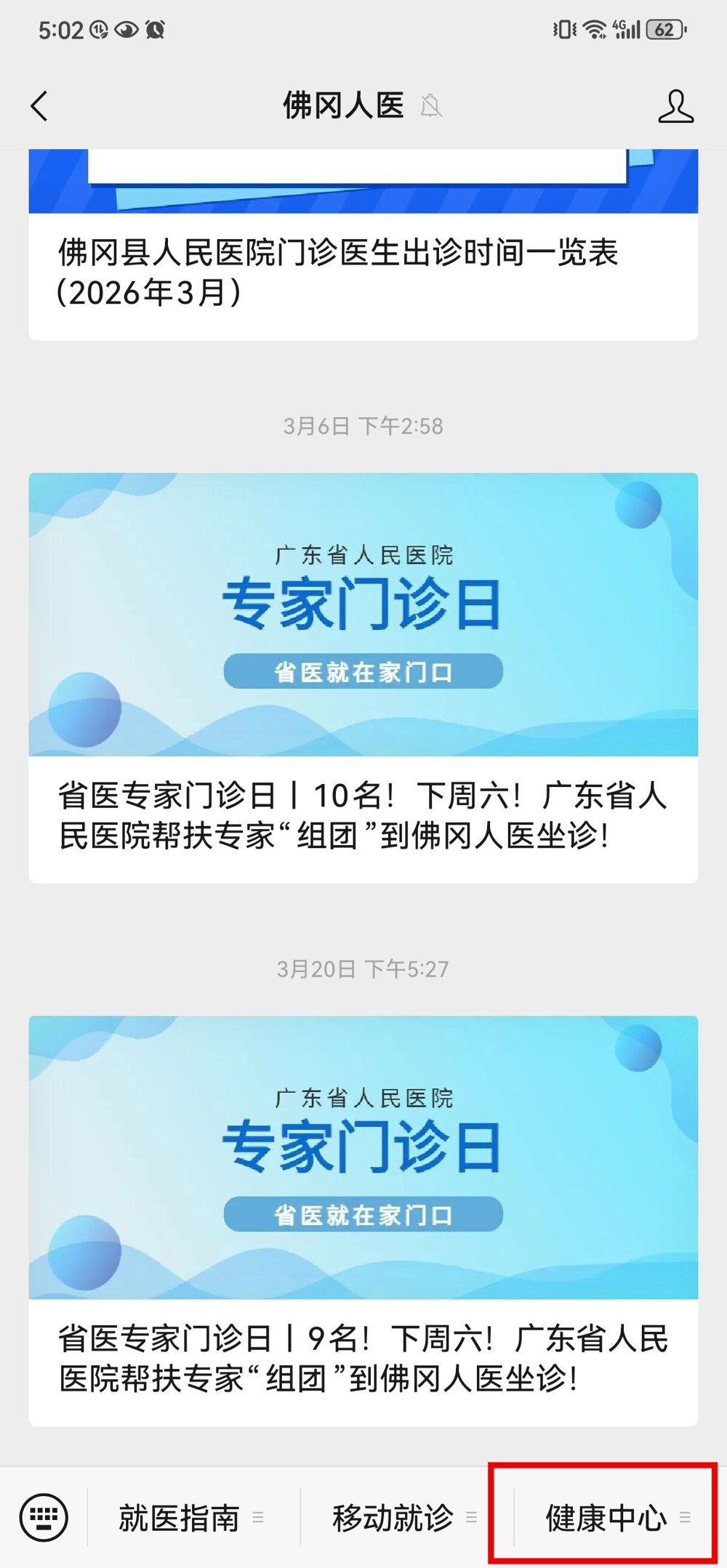
Task: Open the official account profile icon
Action: point(676,105)
